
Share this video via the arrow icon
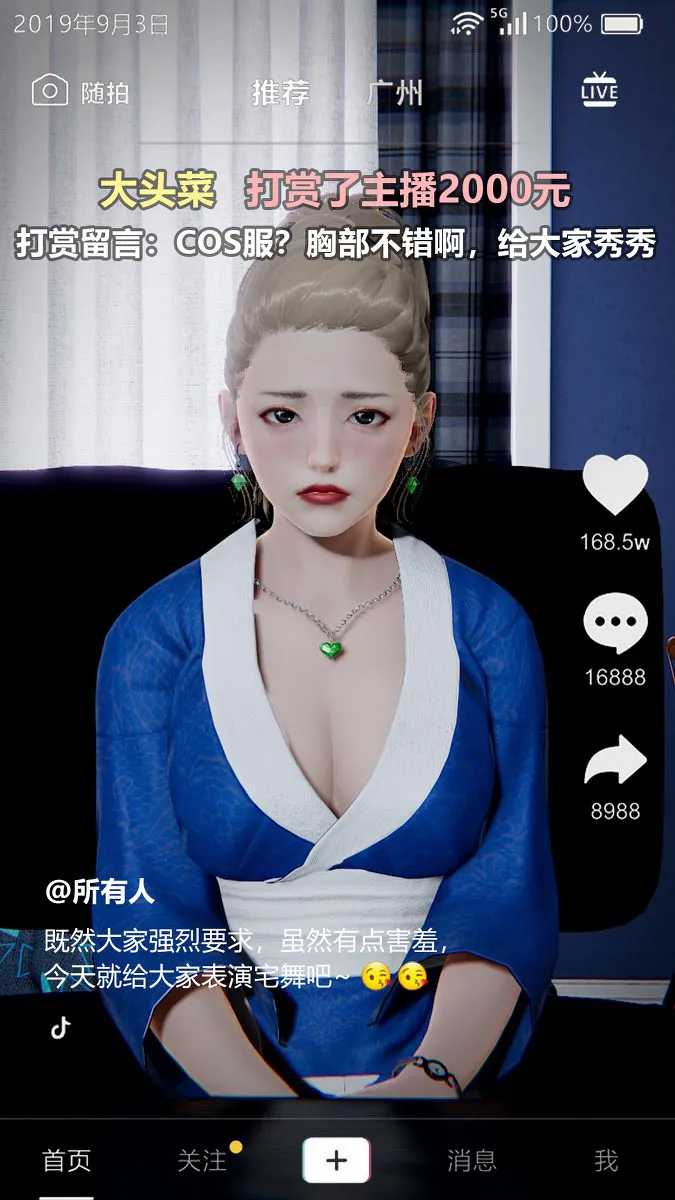click(x=615, y=761)
